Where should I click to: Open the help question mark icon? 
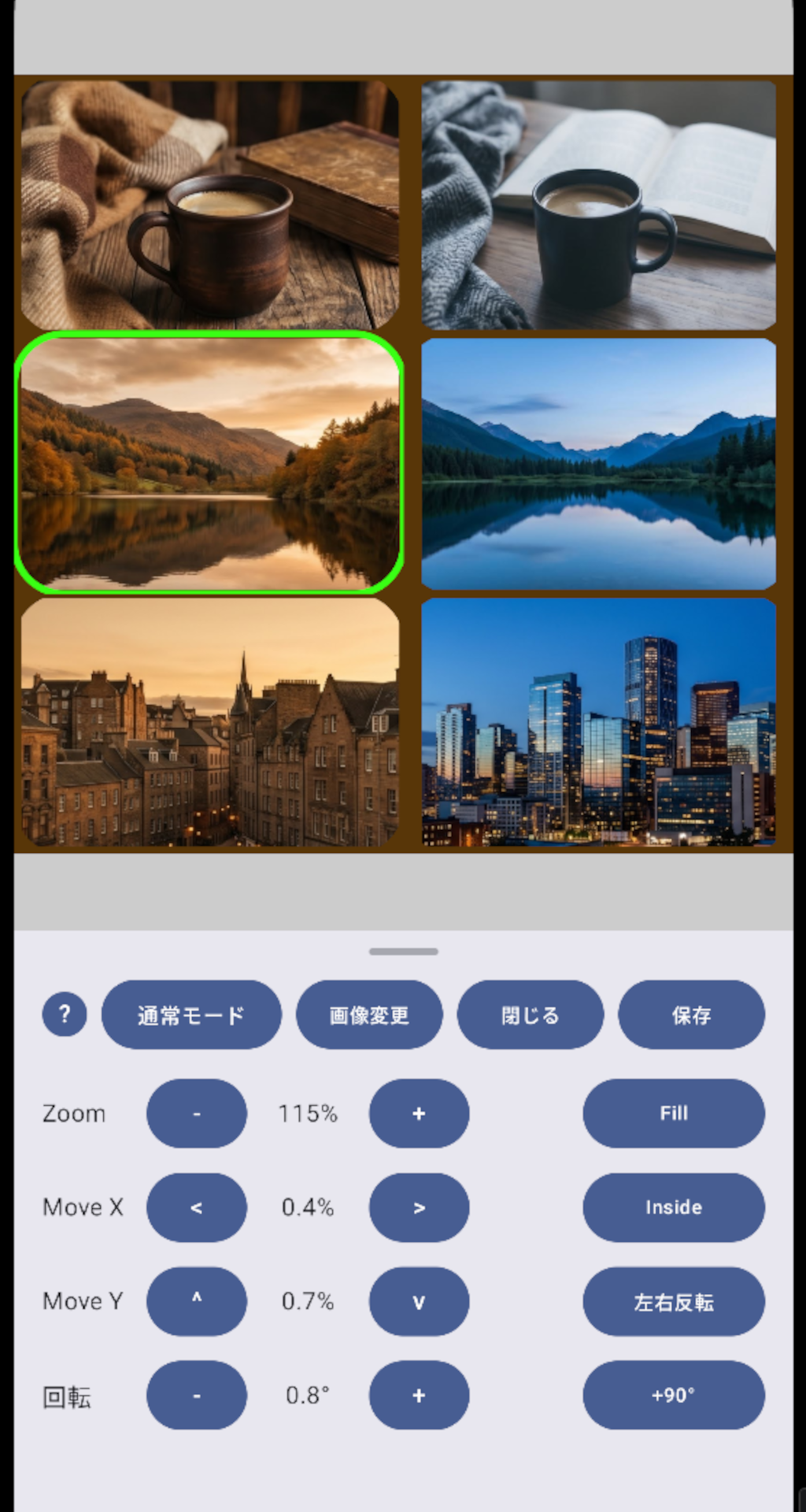coord(65,1014)
